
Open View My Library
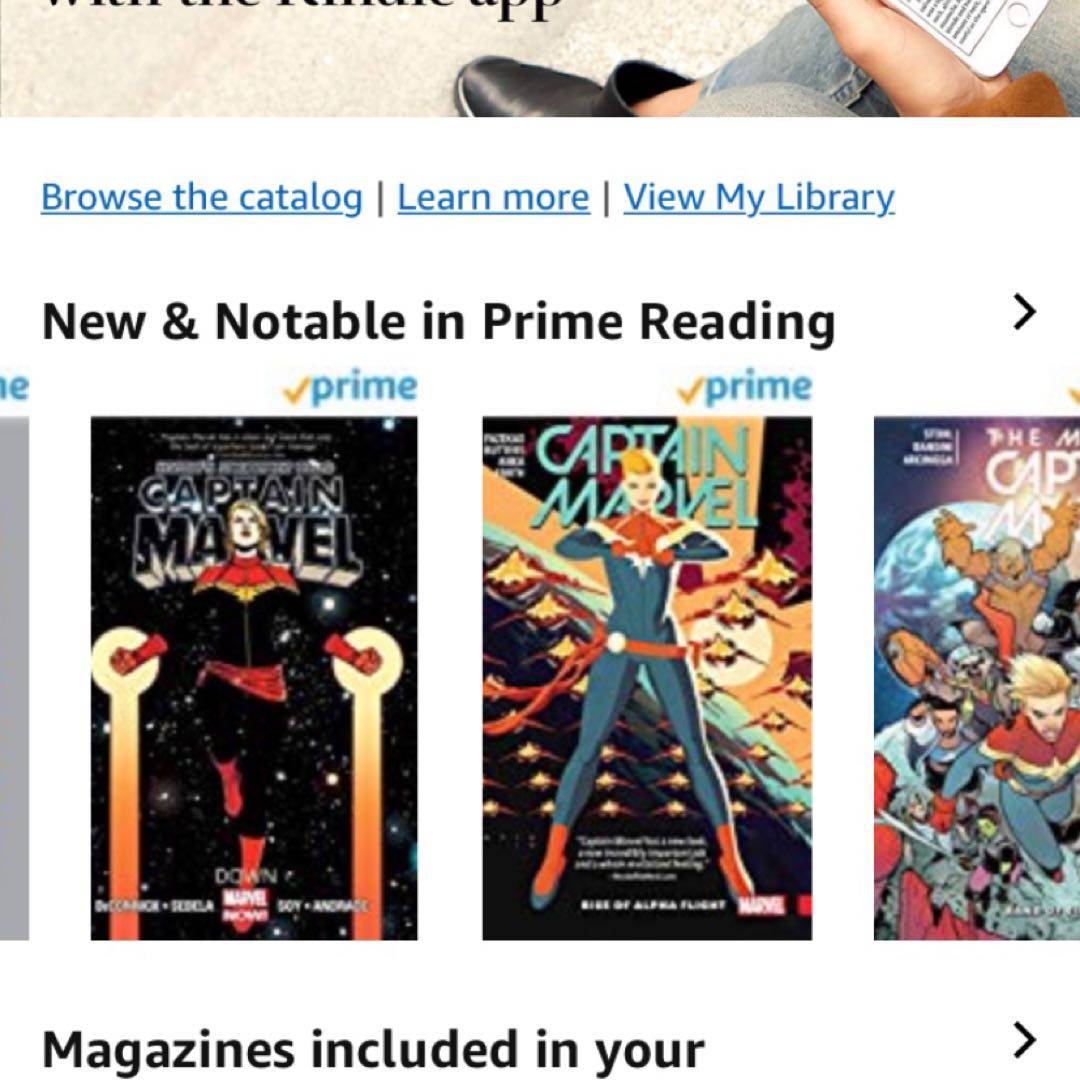pyautogui.click(x=758, y=197)
